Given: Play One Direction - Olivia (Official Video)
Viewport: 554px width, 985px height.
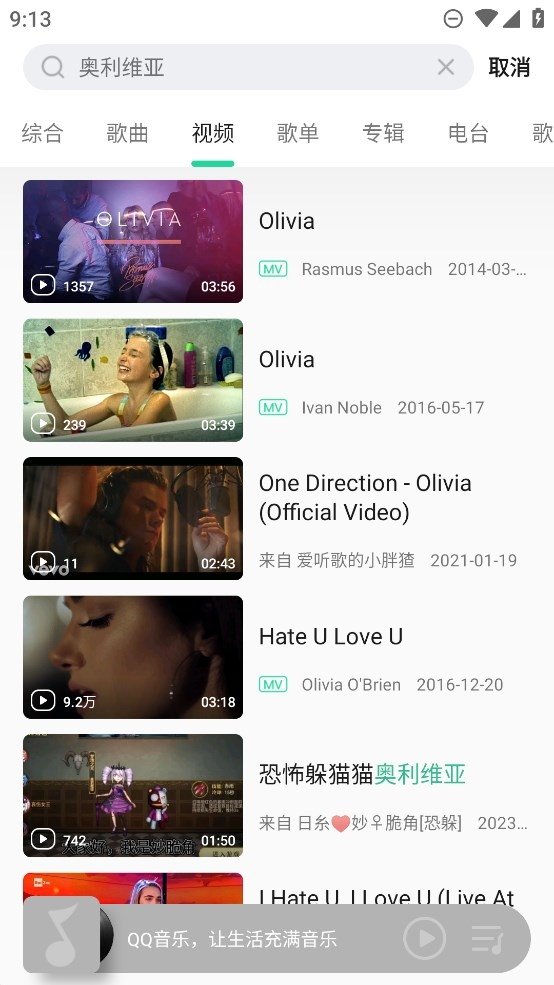Looking at the screenshot, I should coord(277,518).
